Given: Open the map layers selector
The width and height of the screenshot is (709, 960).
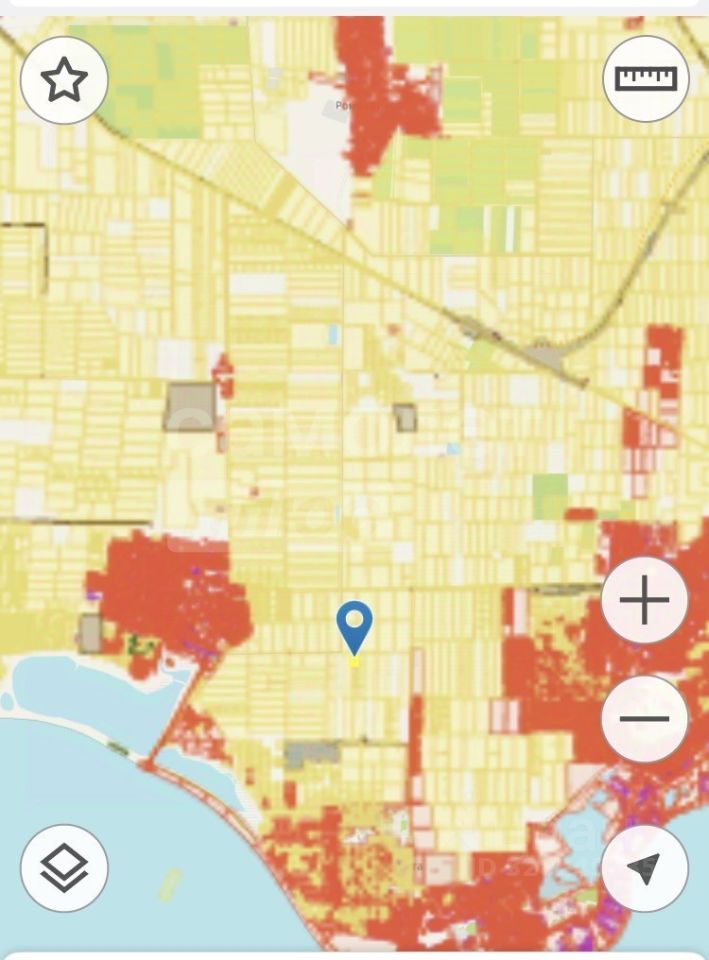Looking at the screenshot, I should [64, 867].
